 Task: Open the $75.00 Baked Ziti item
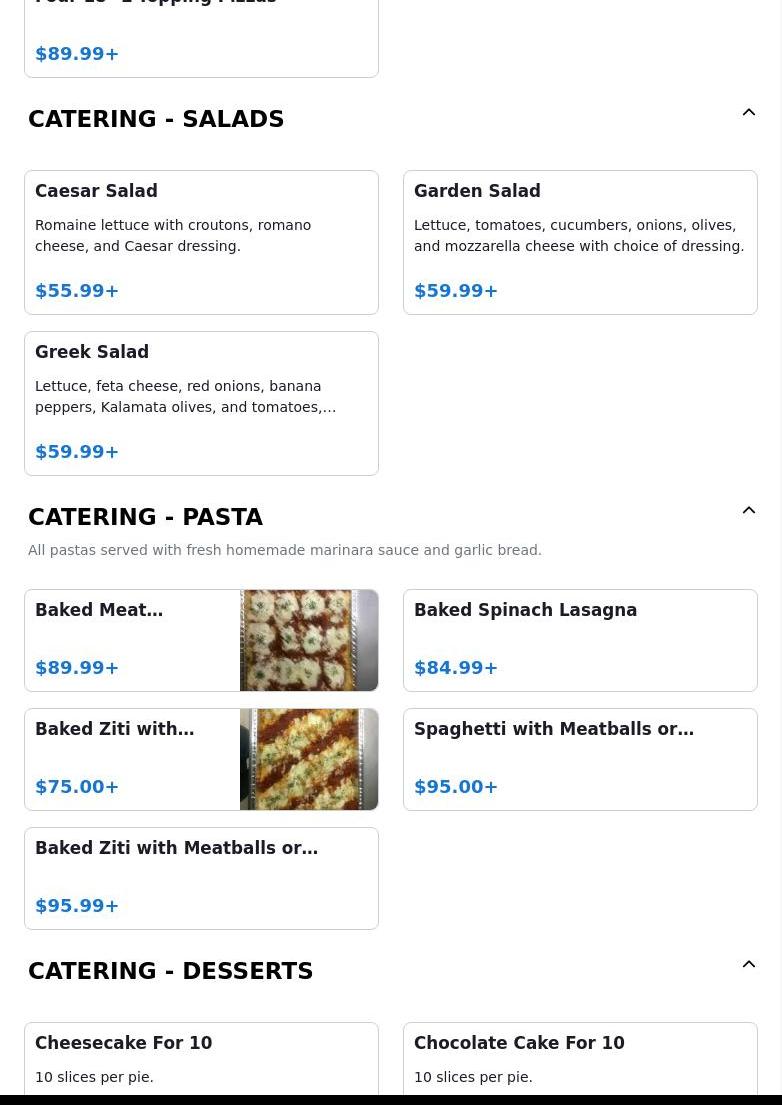[x=201, y=759]
